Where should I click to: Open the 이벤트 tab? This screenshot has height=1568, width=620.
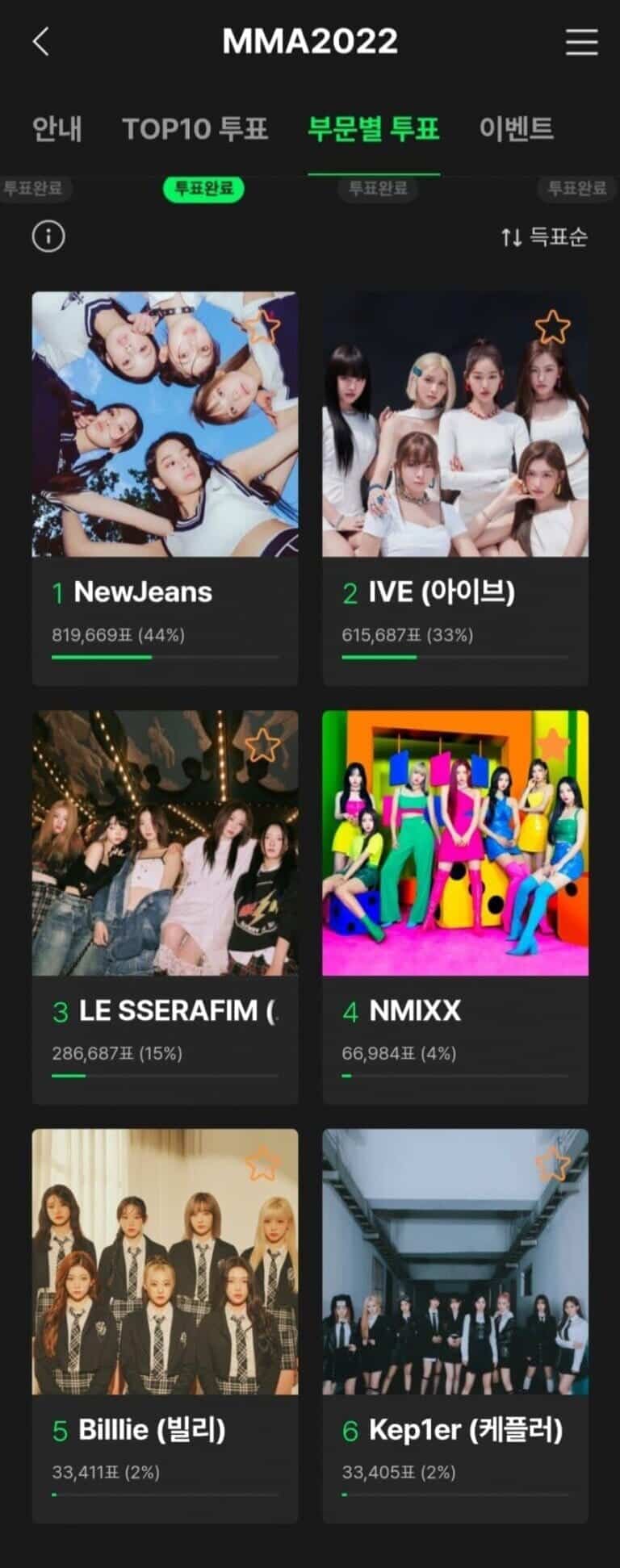point(516,128)
